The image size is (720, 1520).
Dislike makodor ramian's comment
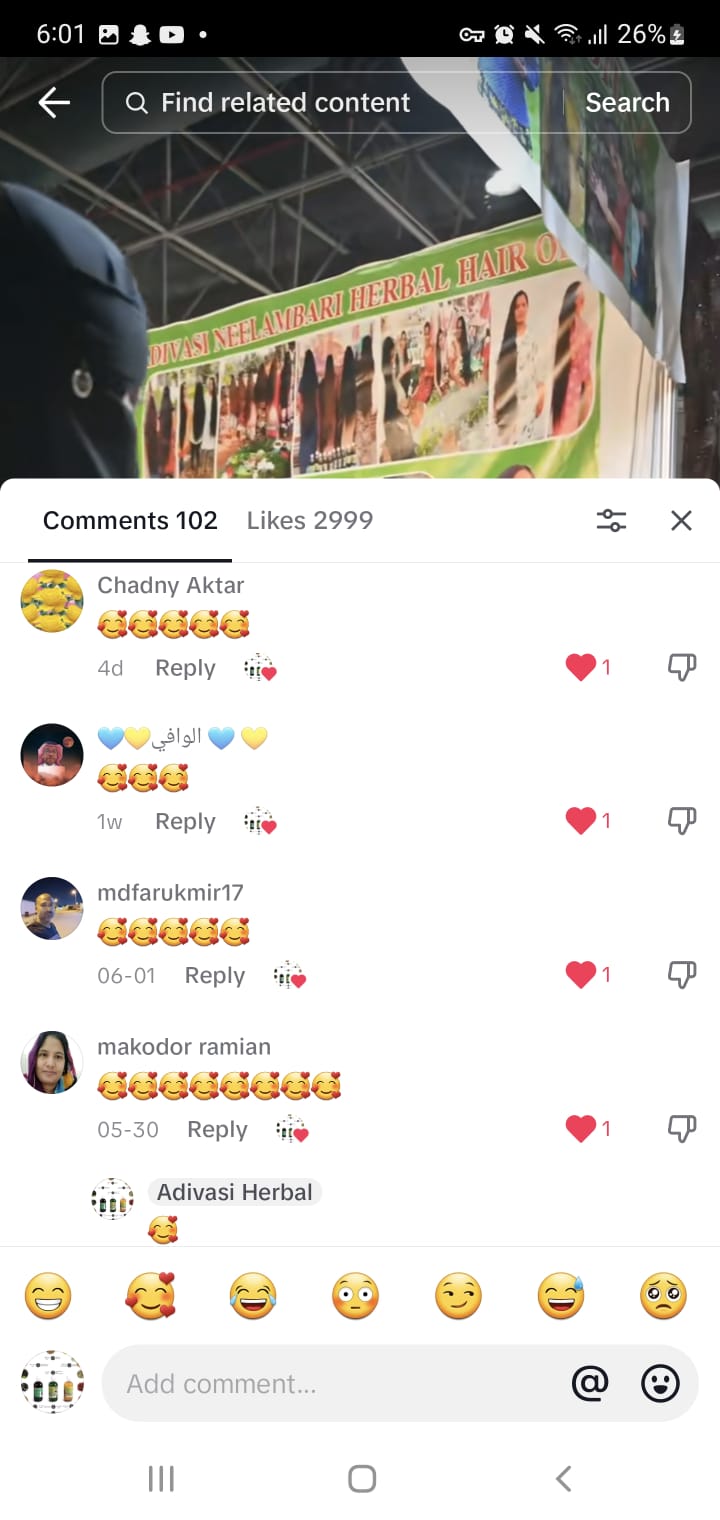(681, 1129)
